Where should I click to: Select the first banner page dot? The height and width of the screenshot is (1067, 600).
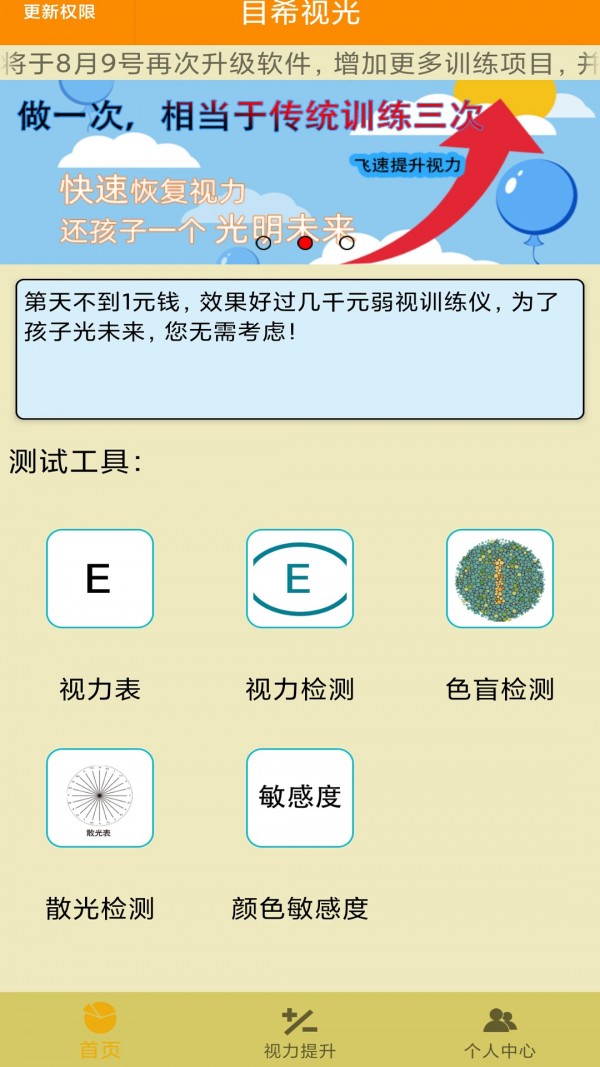[x=263, y=243]
